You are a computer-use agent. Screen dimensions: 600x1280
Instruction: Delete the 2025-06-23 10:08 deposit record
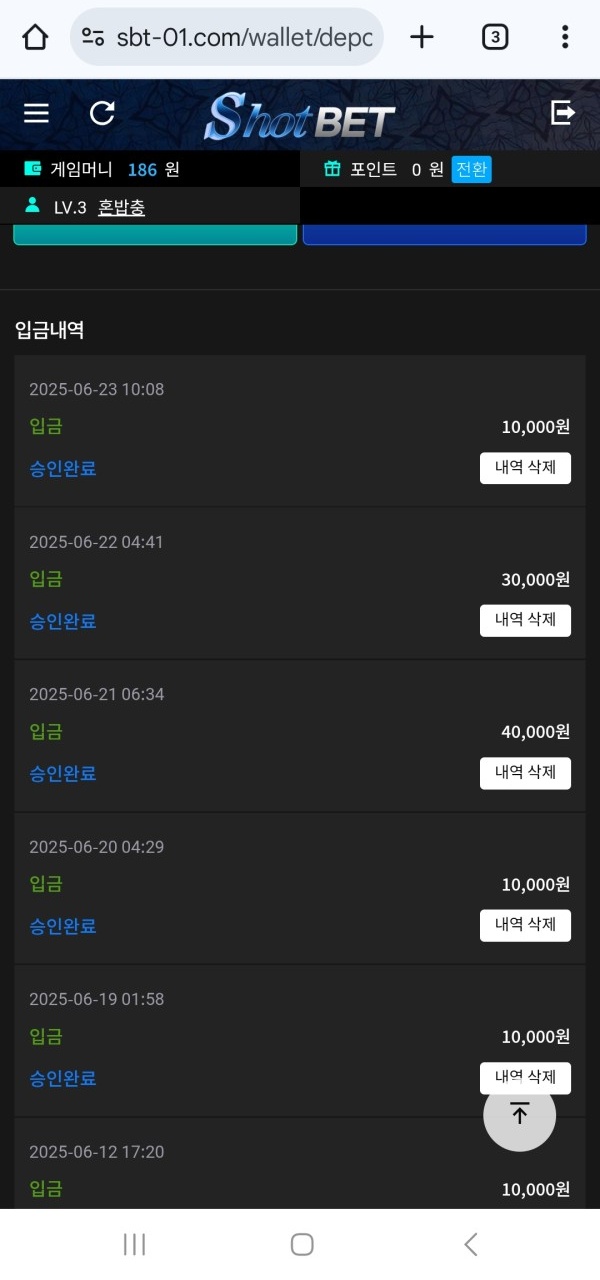525,468
